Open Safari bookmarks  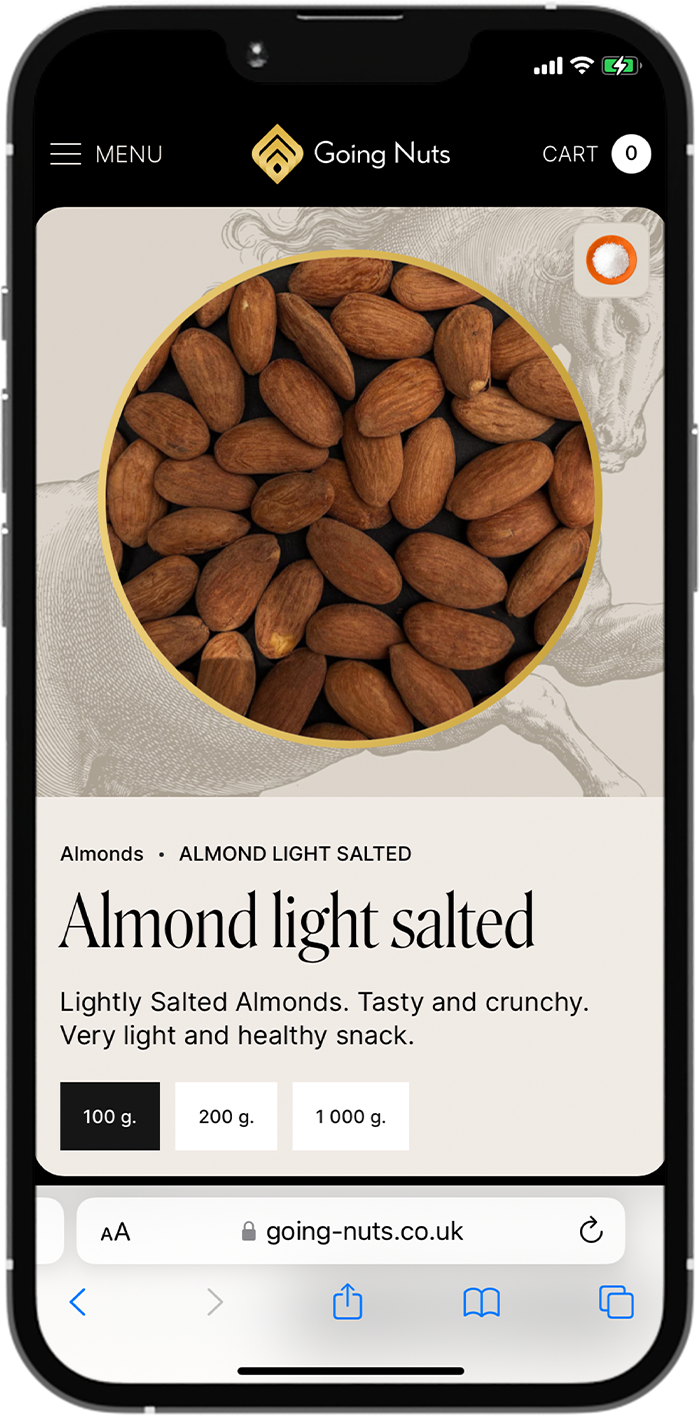[481, 1302]
